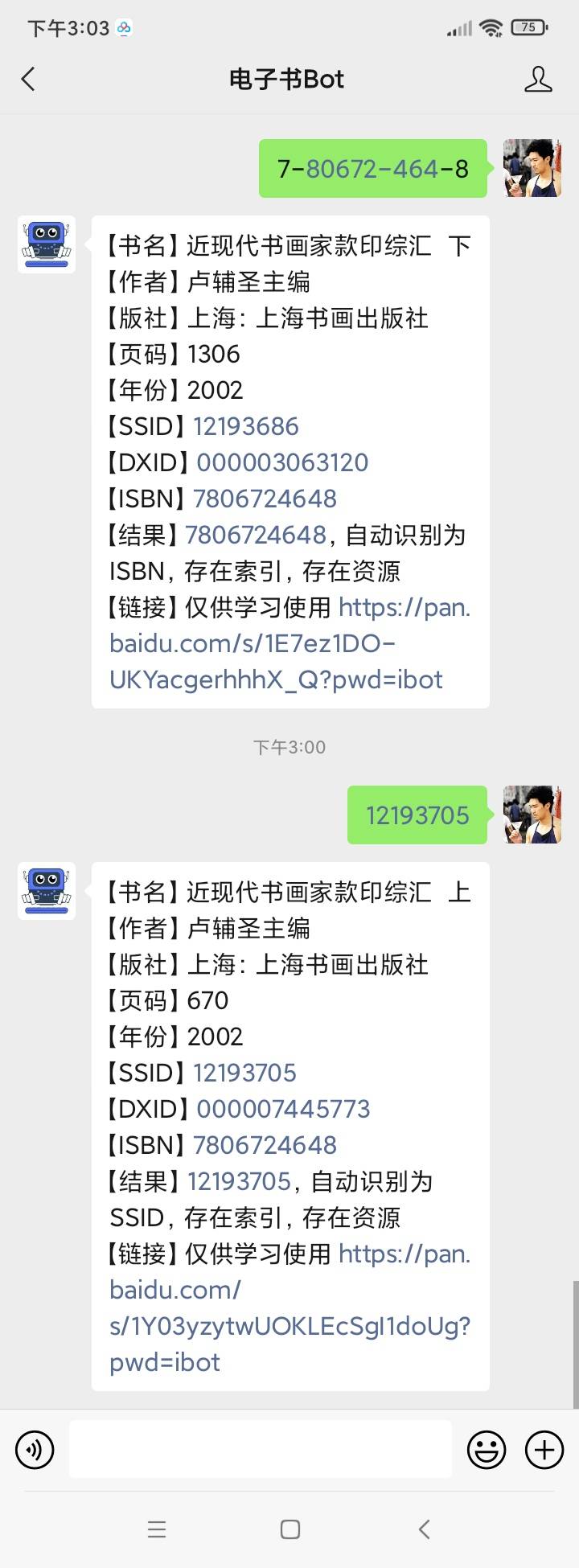Tap DXID number 000003063120
579x1568 pixels.
pos(282,462)
